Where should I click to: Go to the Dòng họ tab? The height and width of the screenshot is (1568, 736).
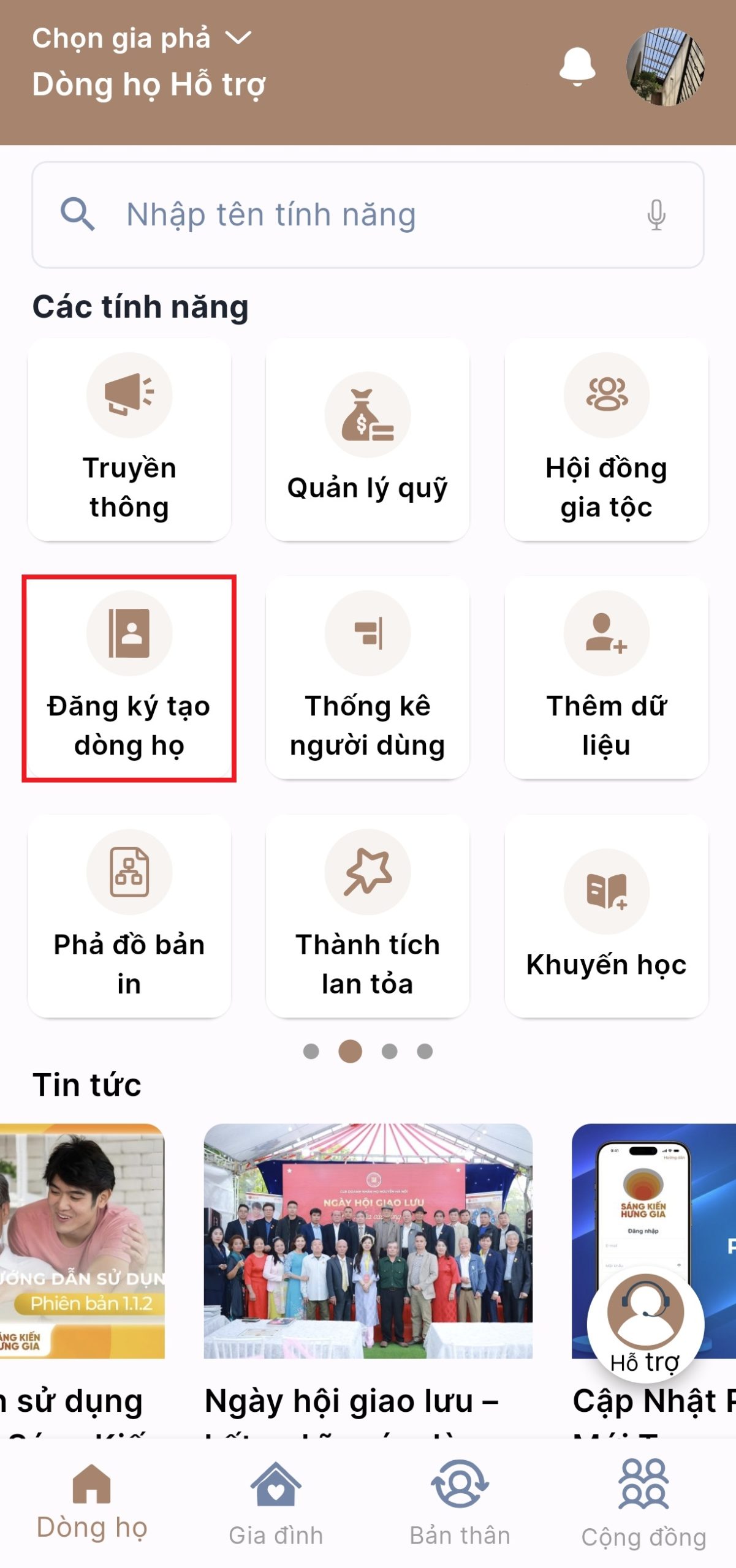[92, 1501]
